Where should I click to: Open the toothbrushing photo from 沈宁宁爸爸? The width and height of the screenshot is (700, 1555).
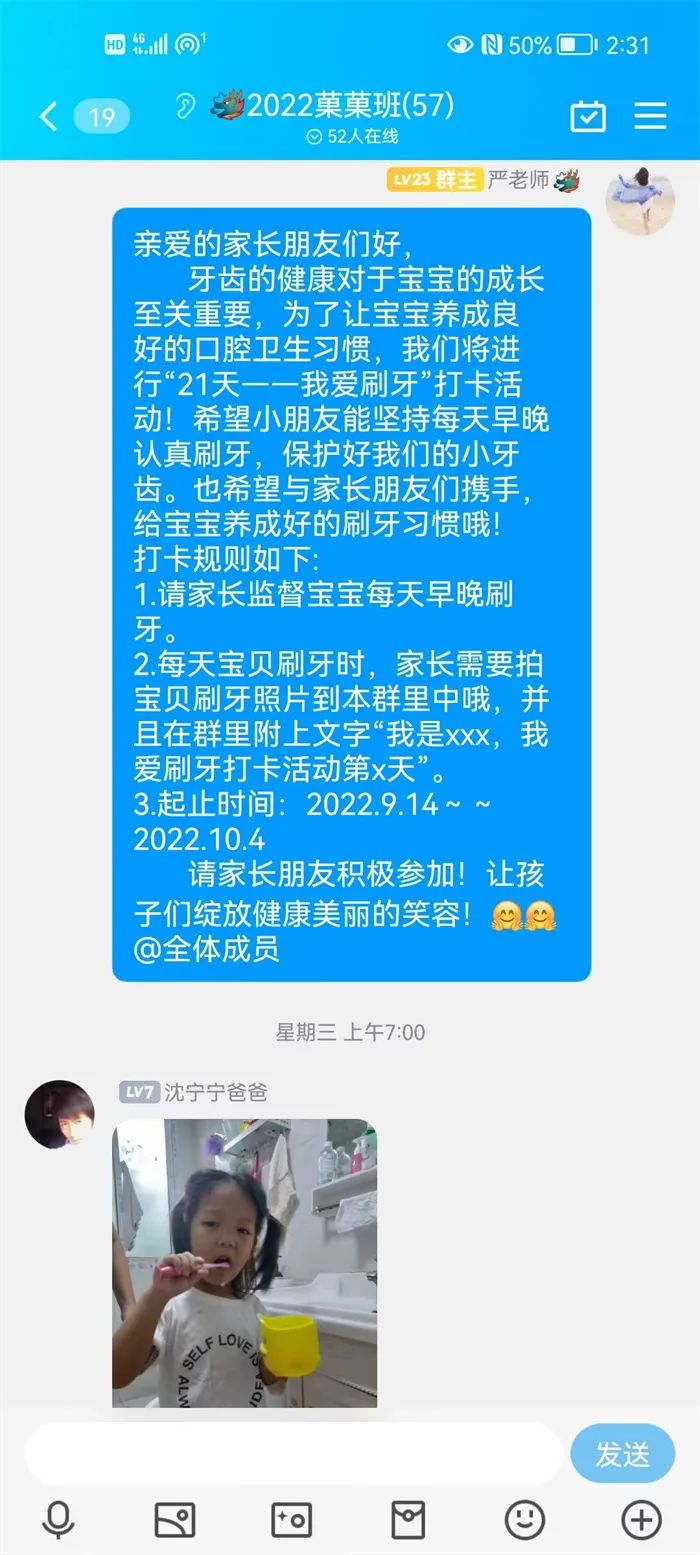pos(244,1262)
